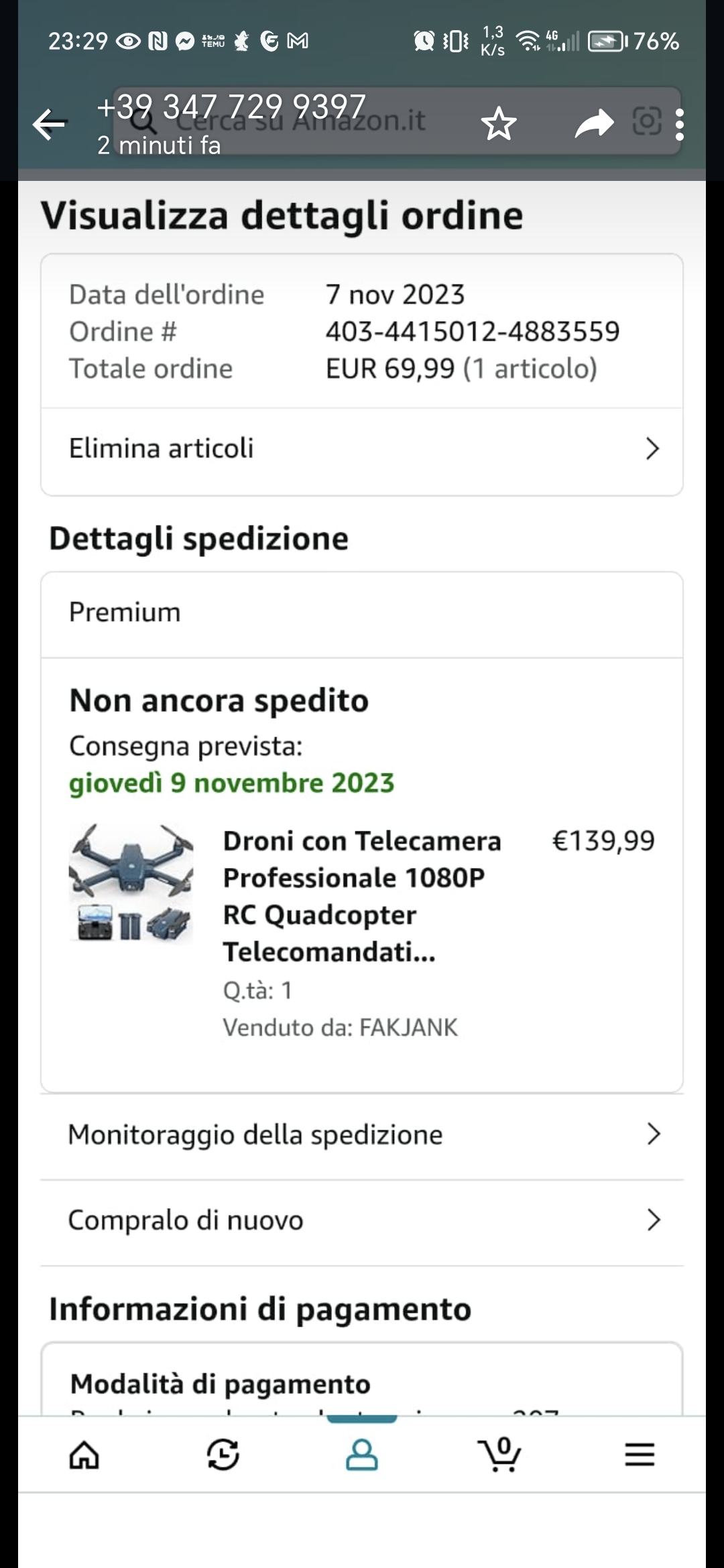The width and height of the screenshot is (724, 1568).
Task: Forward this image to another chat
Action: (594, 124)
